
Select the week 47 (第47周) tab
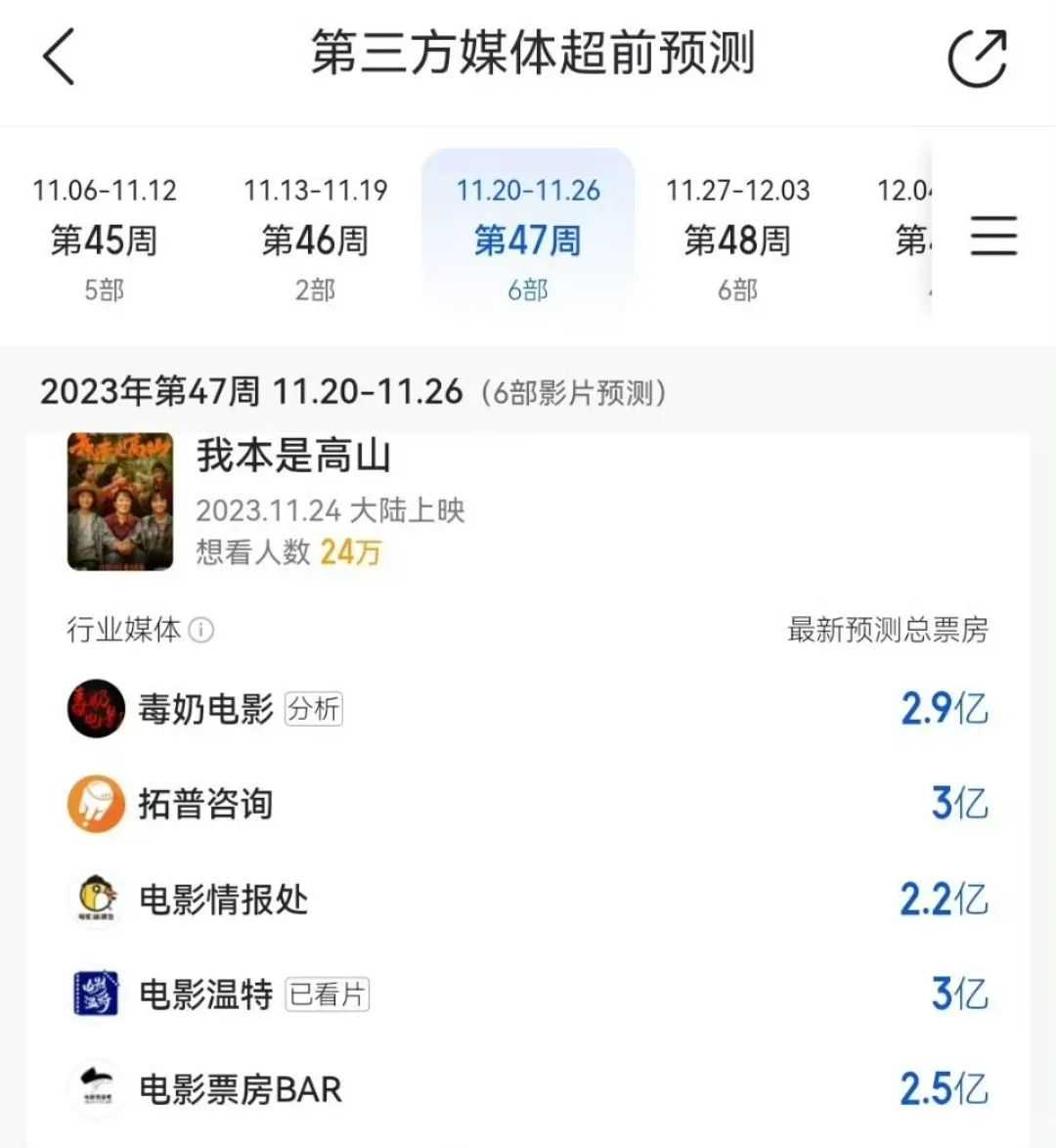pos(528,239)
